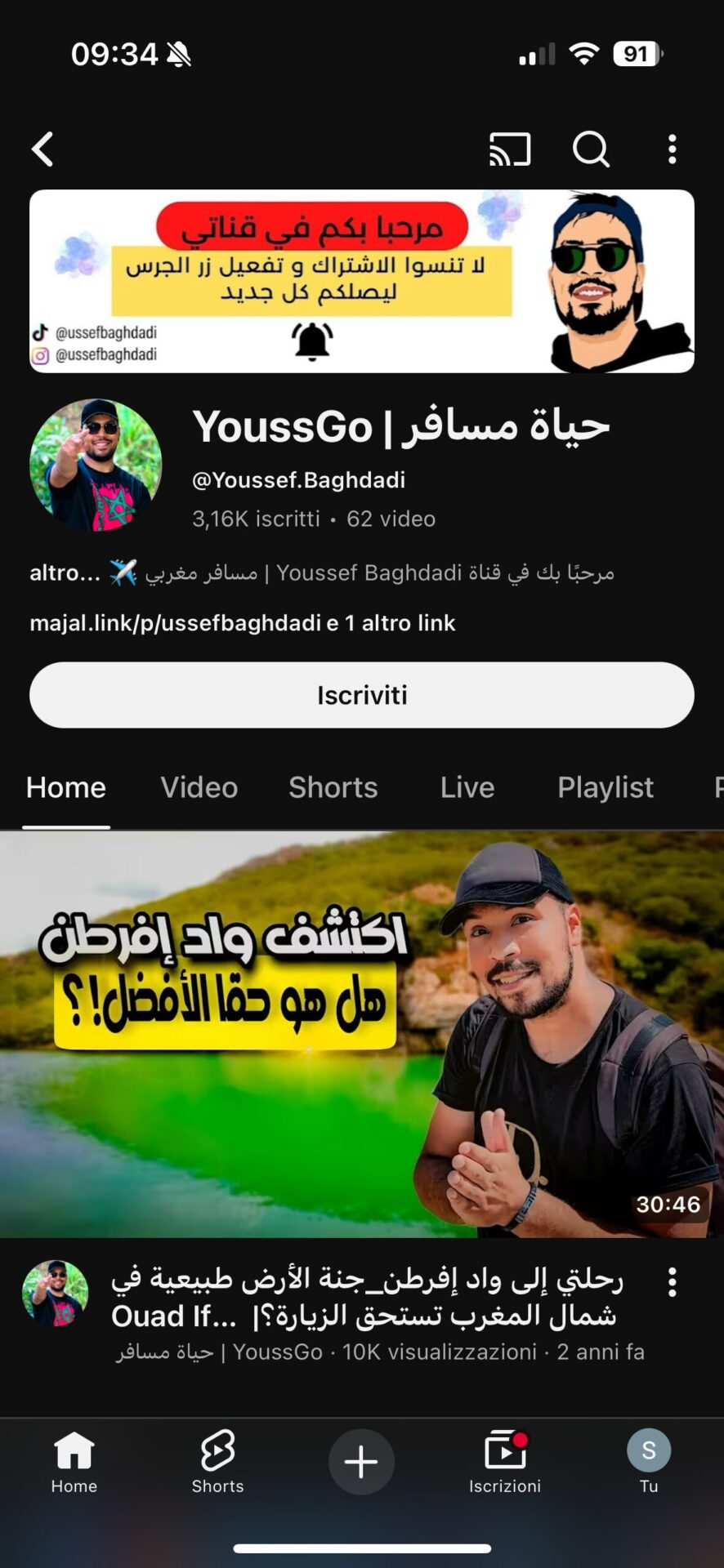Tap the Iscriviti subscribe button
The height and width of the screenshot is (1568, 724).
click(362, 695)
